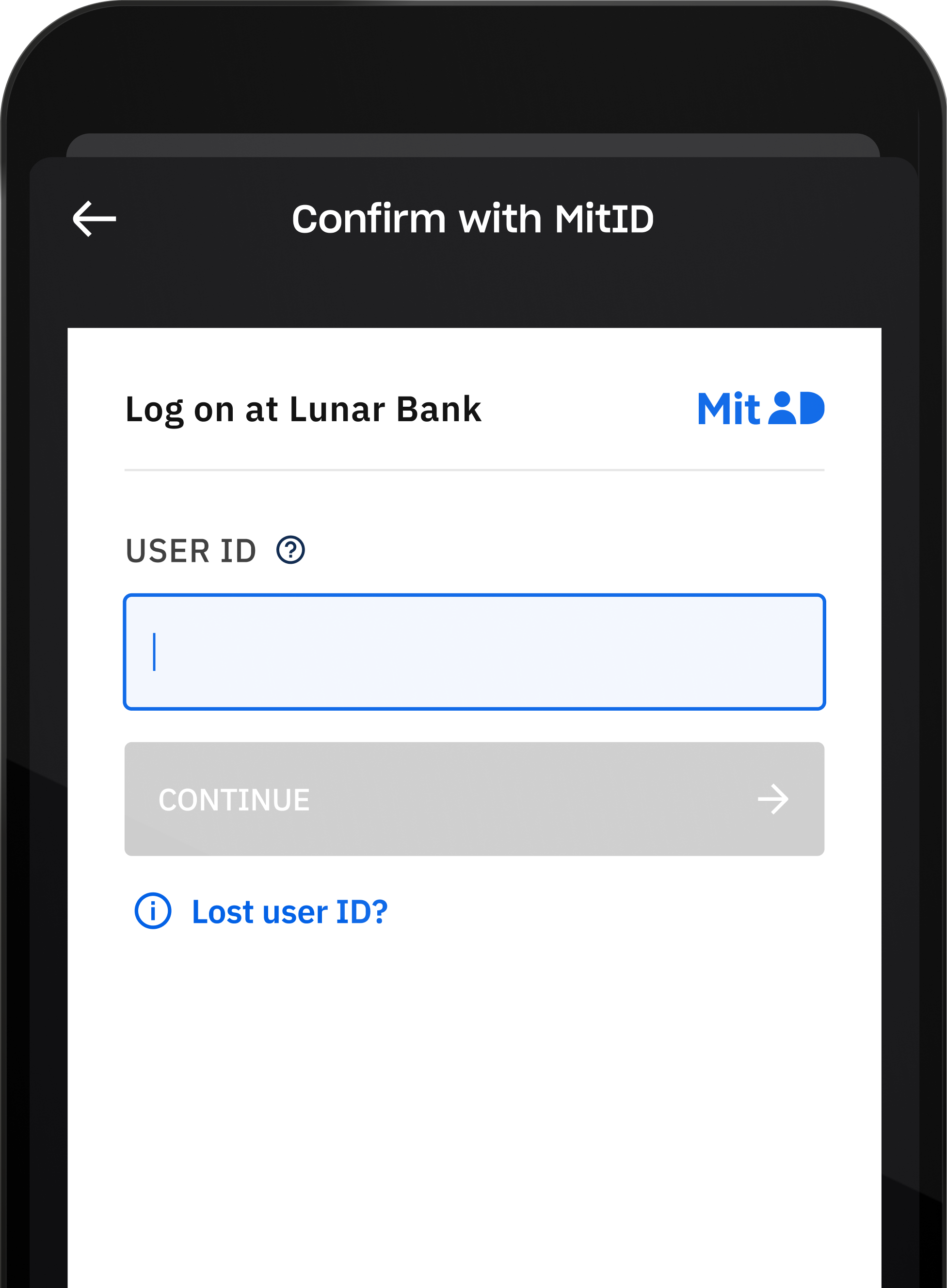
Task: Open the Lost user ID? link
Action: [289, 911]
